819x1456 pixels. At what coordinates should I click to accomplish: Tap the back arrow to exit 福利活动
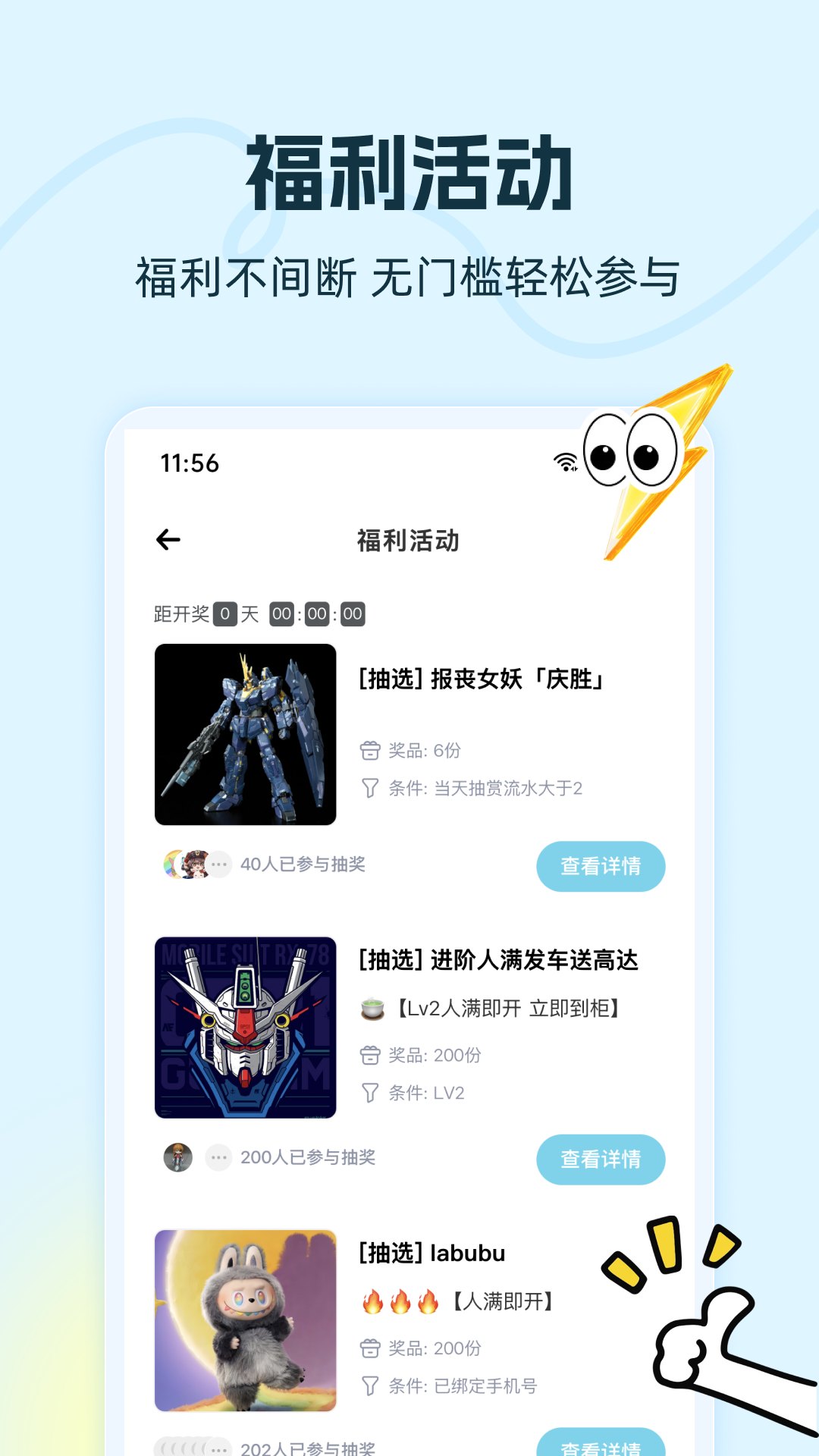click(x=168, y=540)
